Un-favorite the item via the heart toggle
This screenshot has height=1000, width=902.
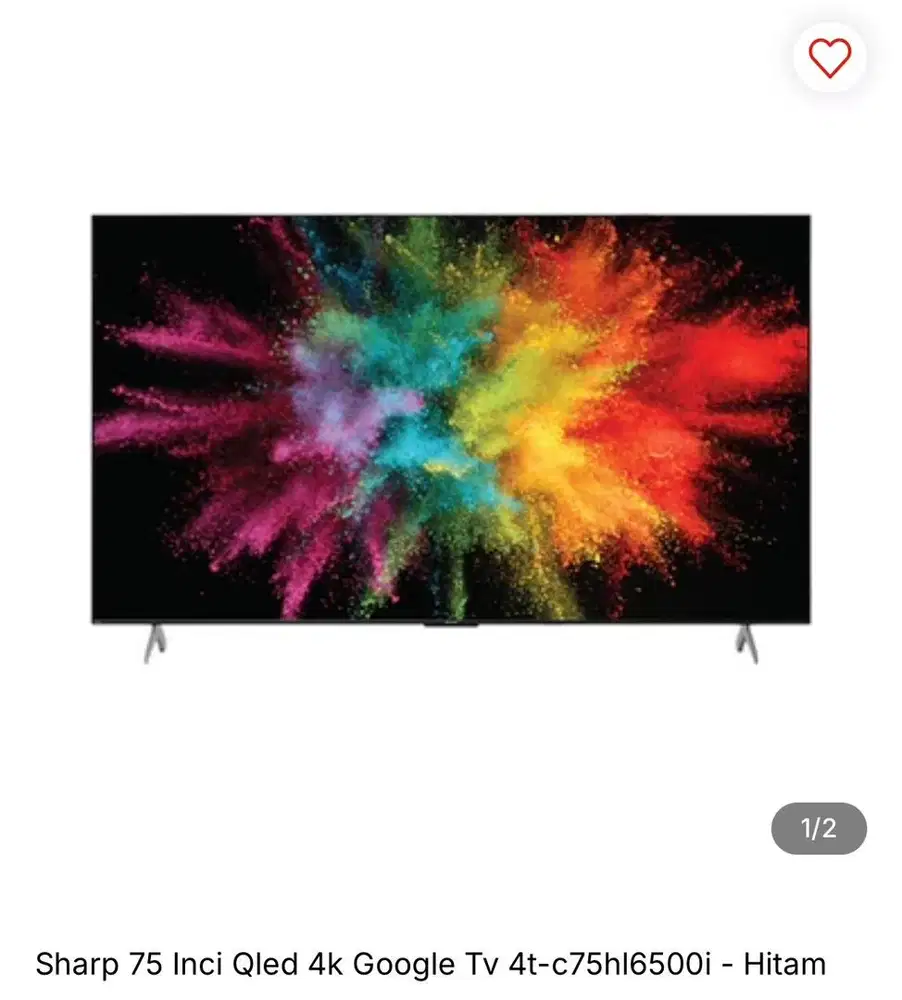(828, 60)
